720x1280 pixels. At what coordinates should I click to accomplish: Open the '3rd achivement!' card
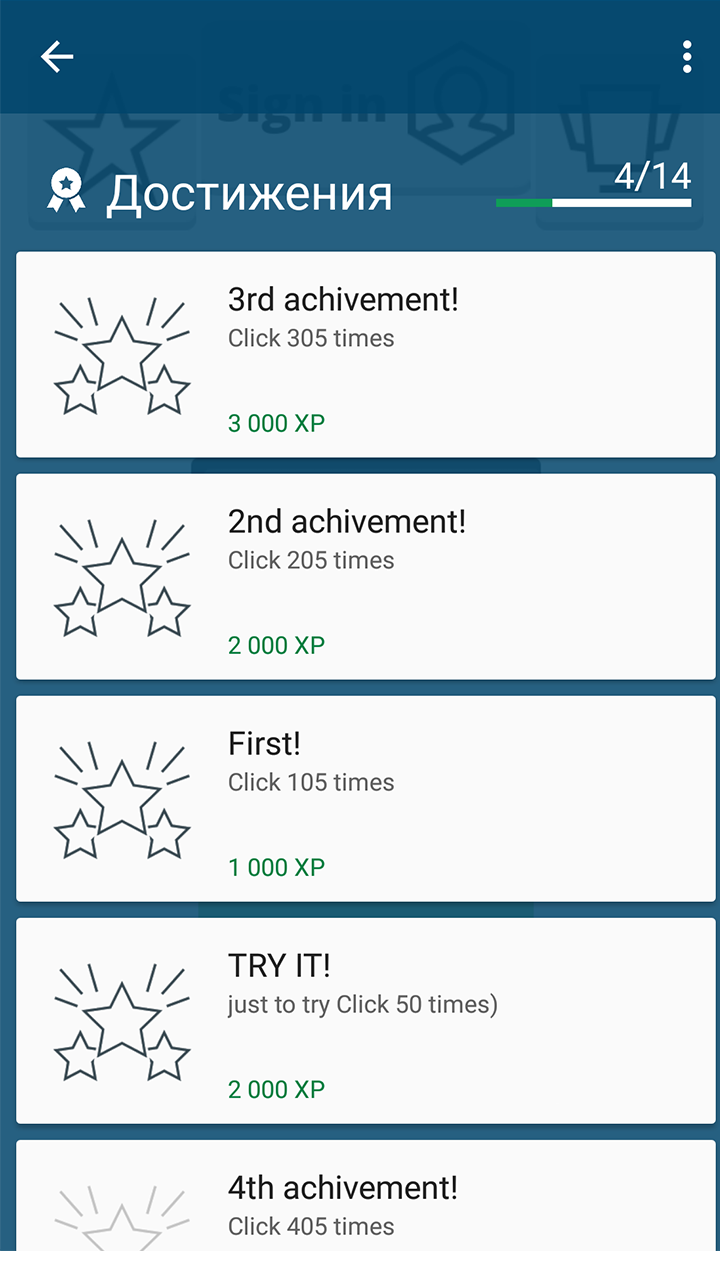(x=366, y=355)
